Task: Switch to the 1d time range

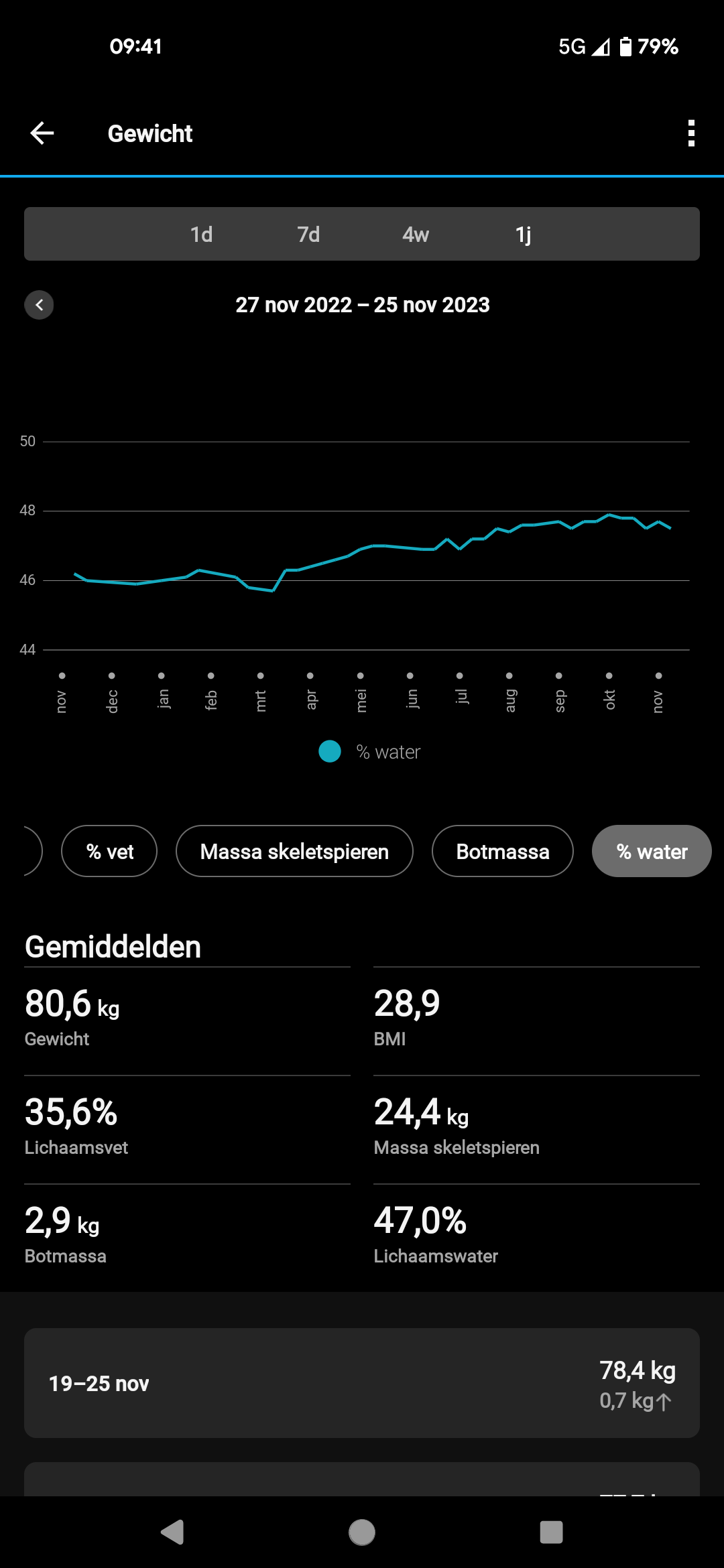Action: coord(201,235)
